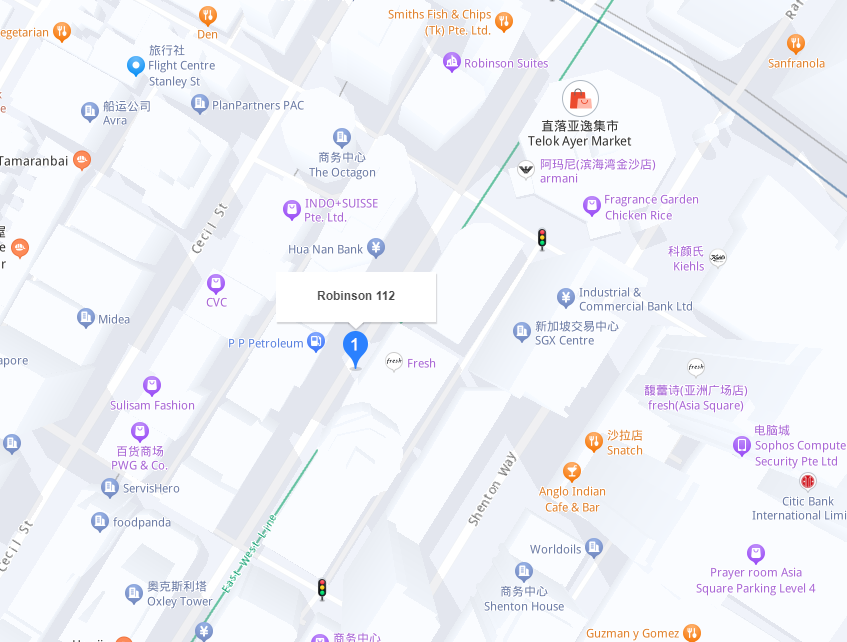Open the P P Petroleum marker
Screen dimensions: 847x642
[x=316, y=342]
